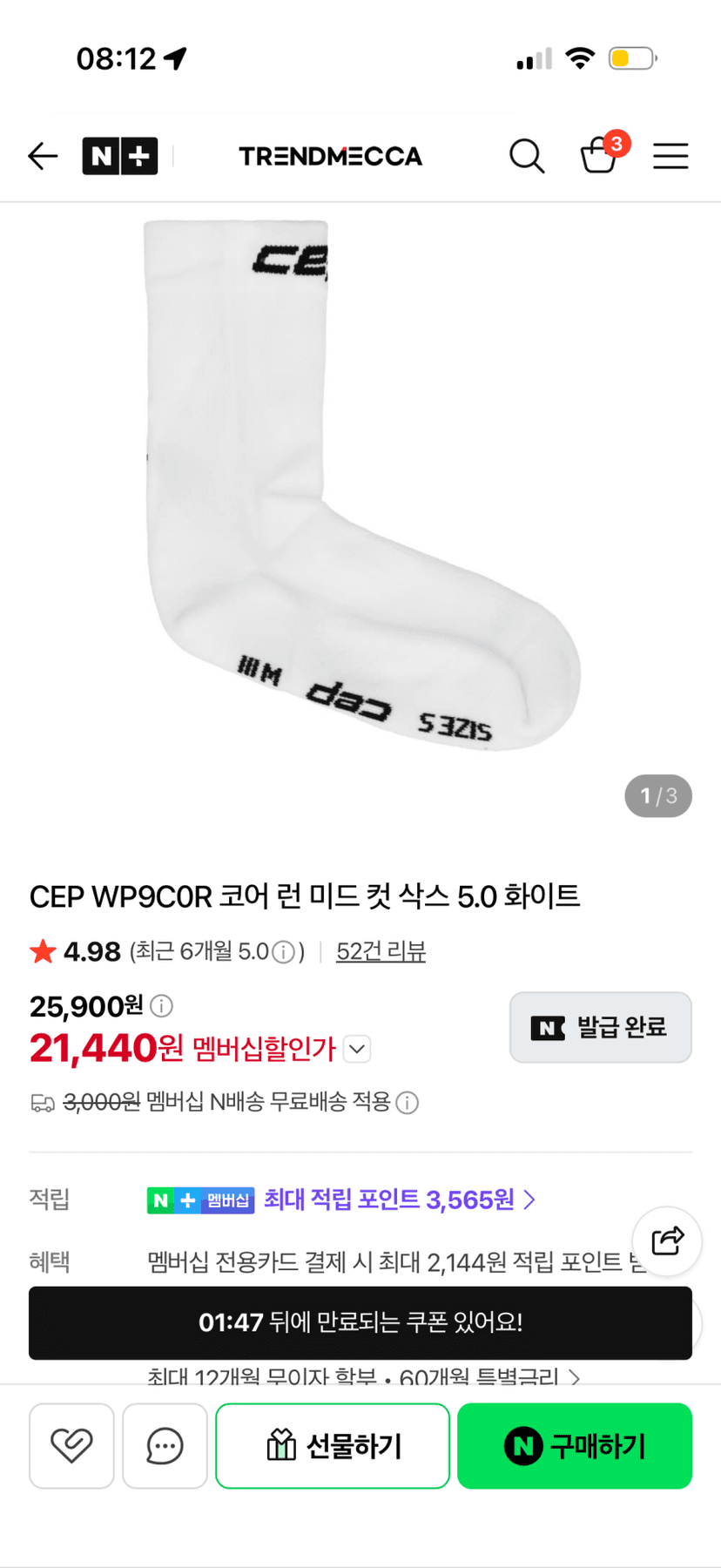The width and height of the screenshot is (721, 1568).
Task: Open the TRENDMECCA store home
Action: (330, 156)
